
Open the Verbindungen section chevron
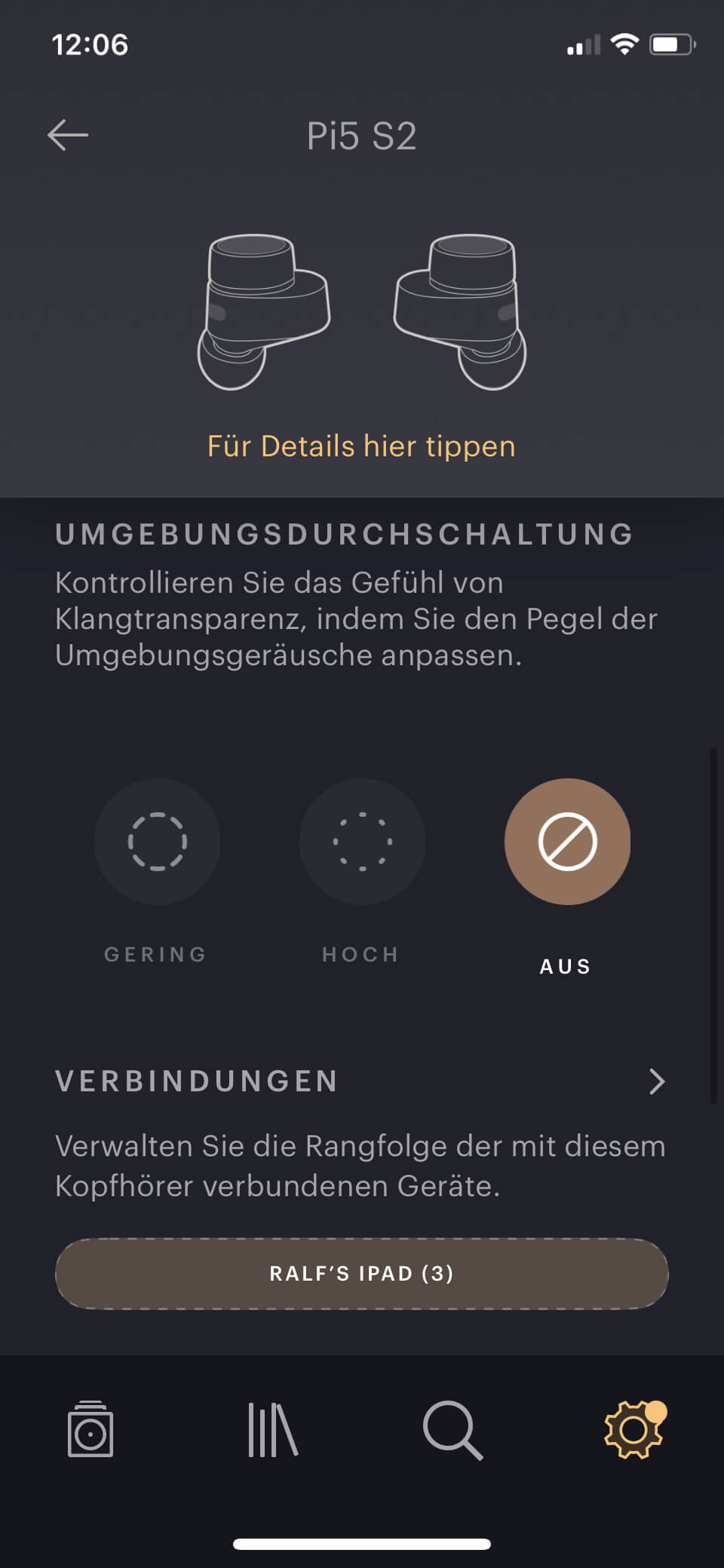[x=657, y=1082]
